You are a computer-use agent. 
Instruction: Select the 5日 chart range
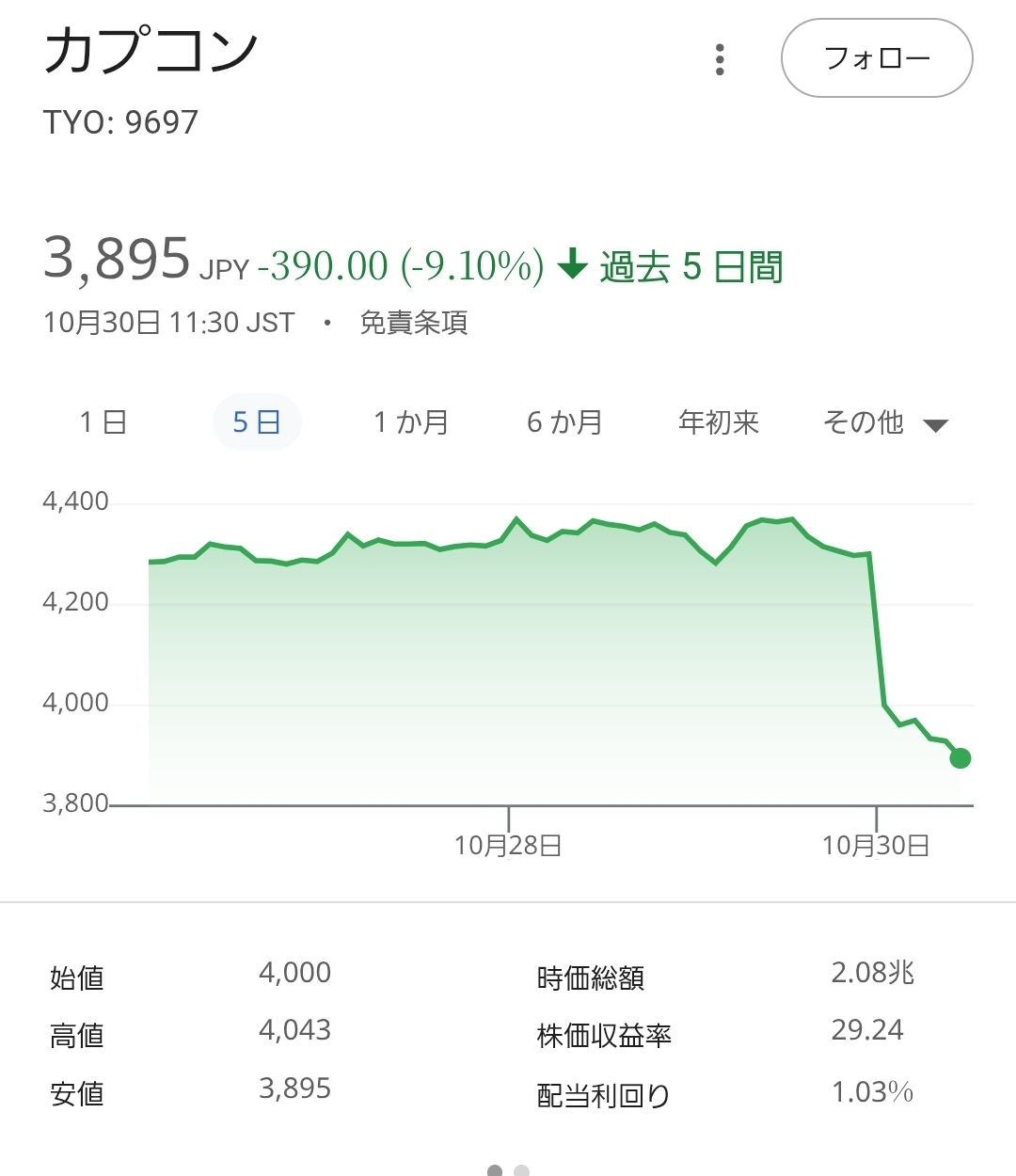(x=256, y=422)
